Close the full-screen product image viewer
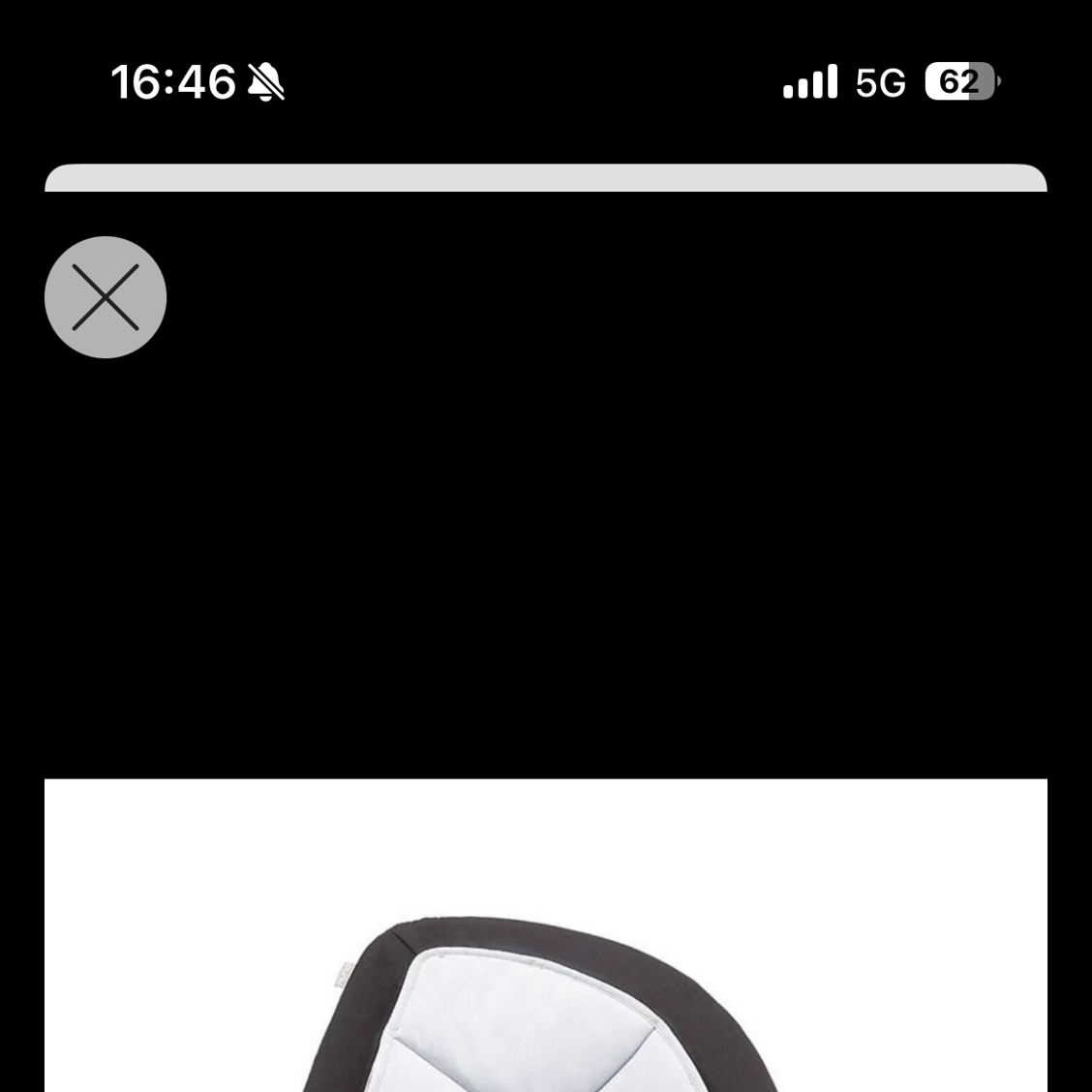This screenshot has height=1092, width=1092. click(106, 297)
